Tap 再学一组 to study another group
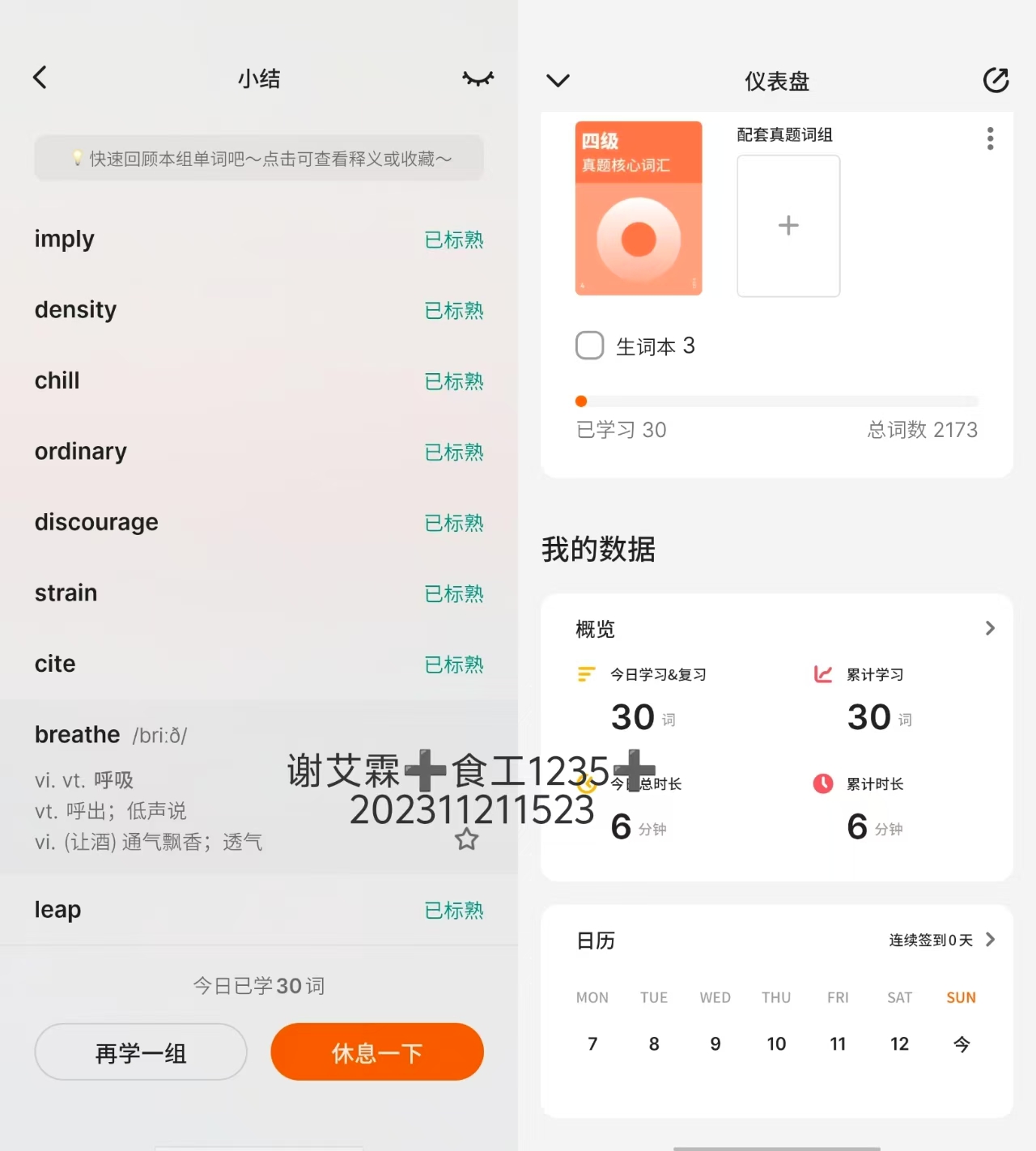This screenshot has width=1036, height=1151. (x=141, y=1052)
